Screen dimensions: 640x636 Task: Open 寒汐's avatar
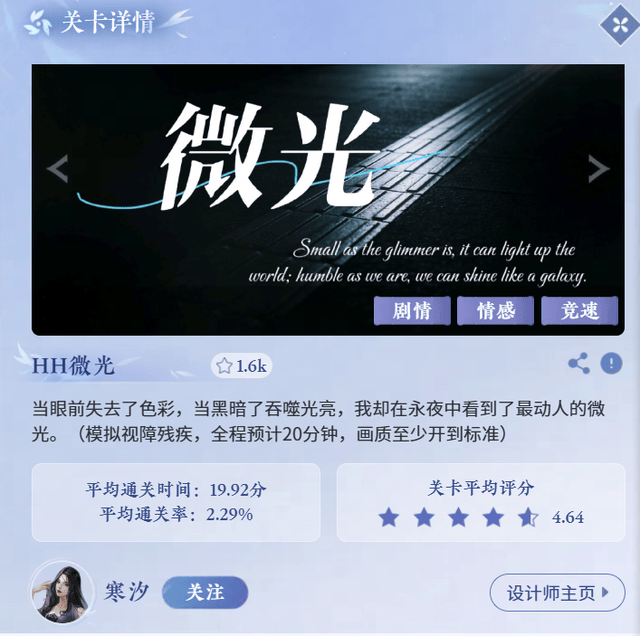pos(62,593)
